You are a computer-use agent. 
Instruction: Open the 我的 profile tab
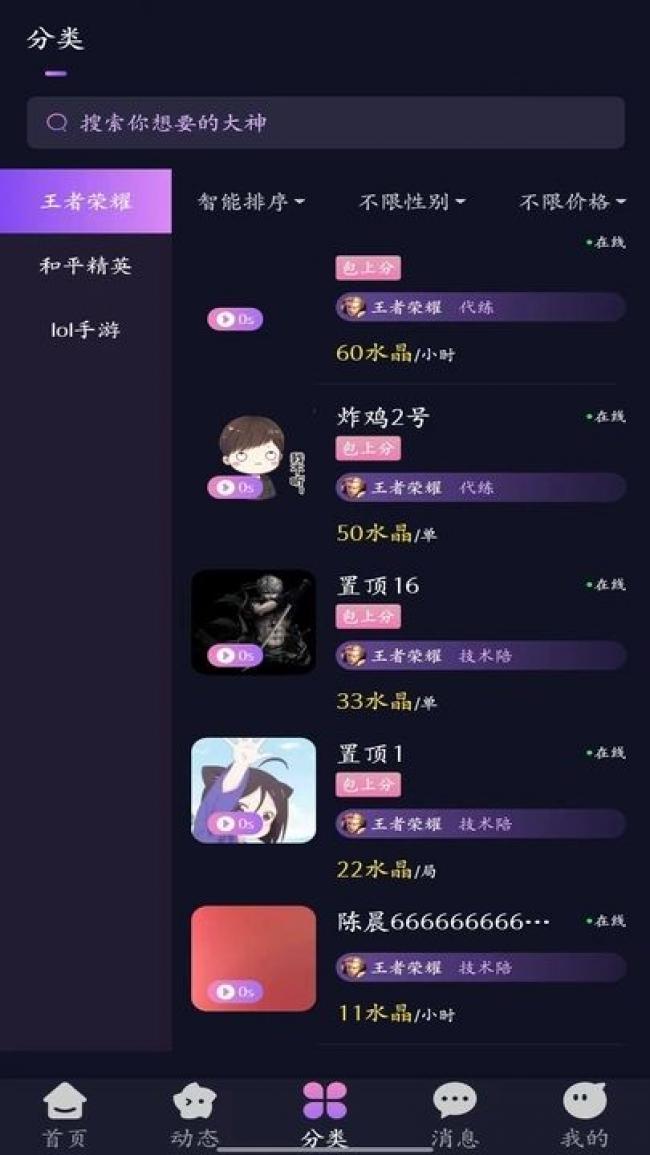tap(584, 1115)
